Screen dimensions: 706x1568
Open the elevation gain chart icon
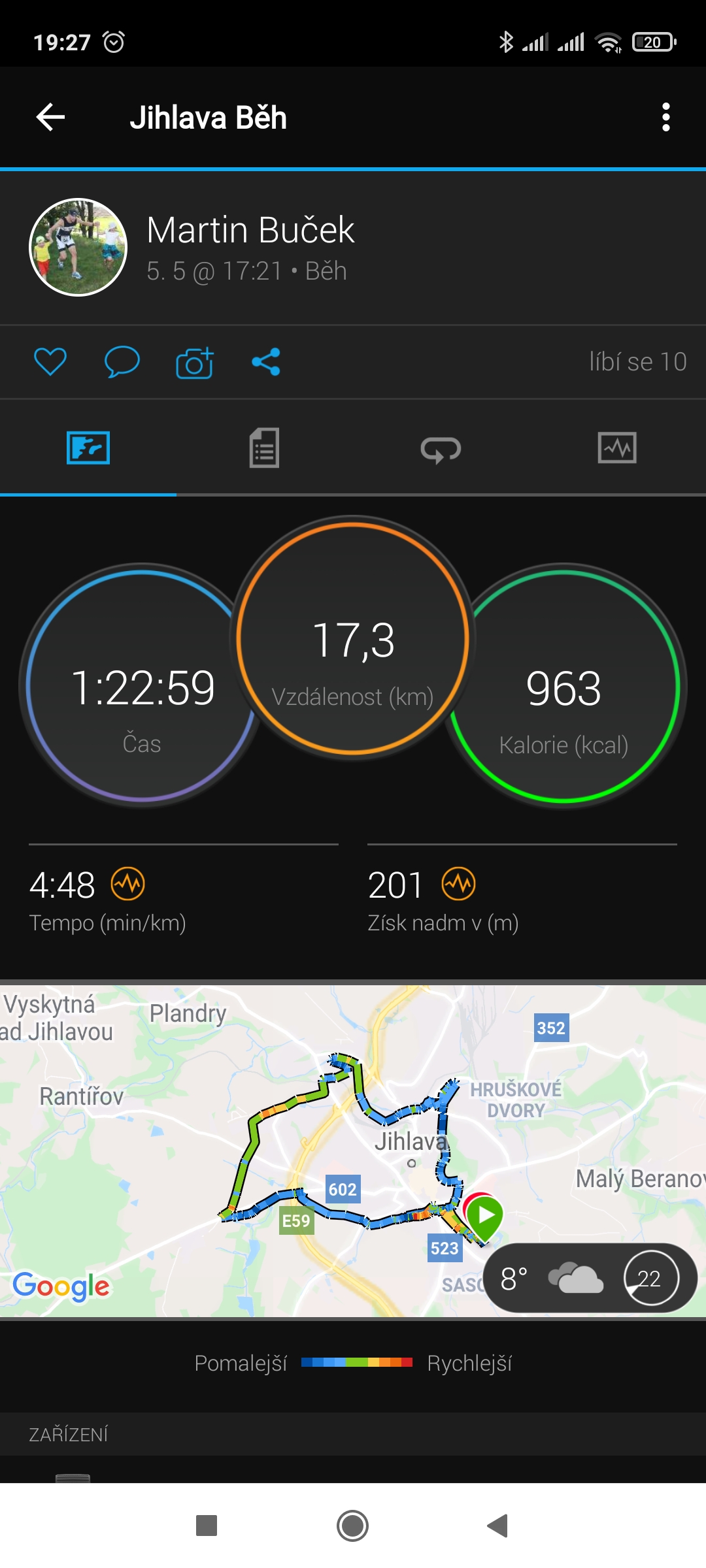pos(459,884)
